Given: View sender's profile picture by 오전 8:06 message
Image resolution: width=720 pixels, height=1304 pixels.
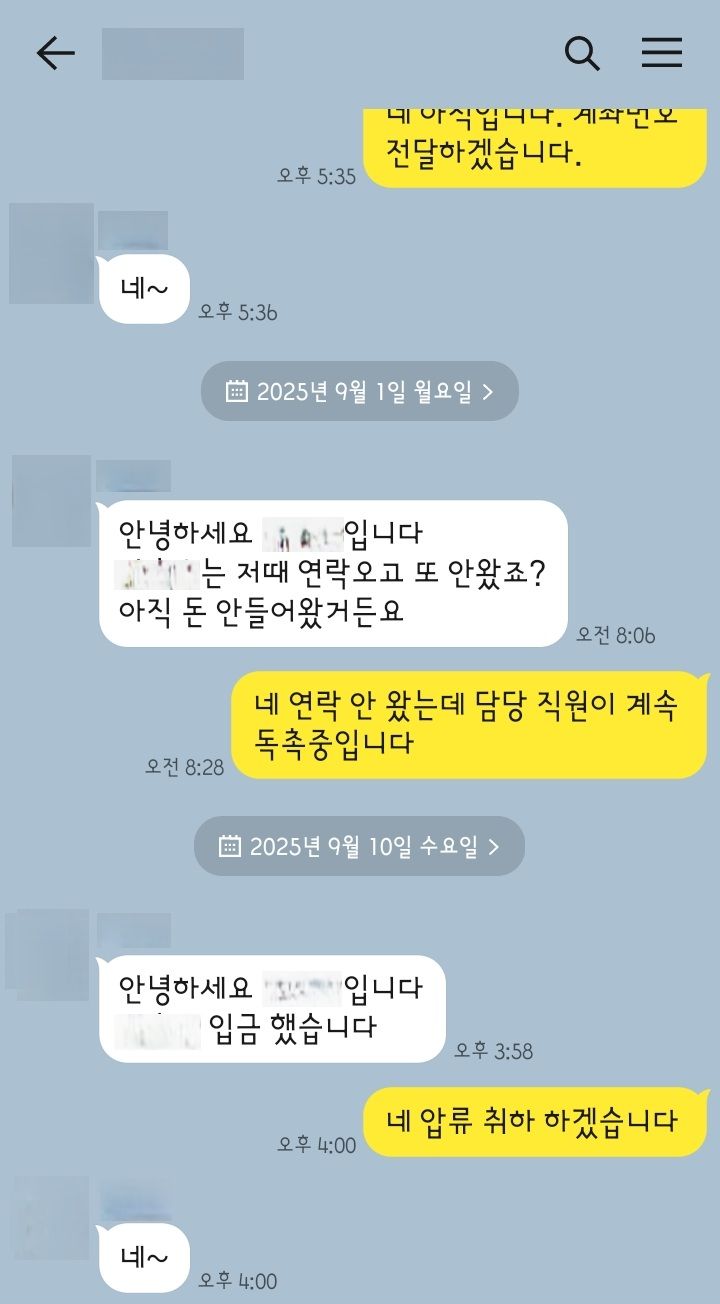Looking at the screenshot, I should tap(51, 501).
